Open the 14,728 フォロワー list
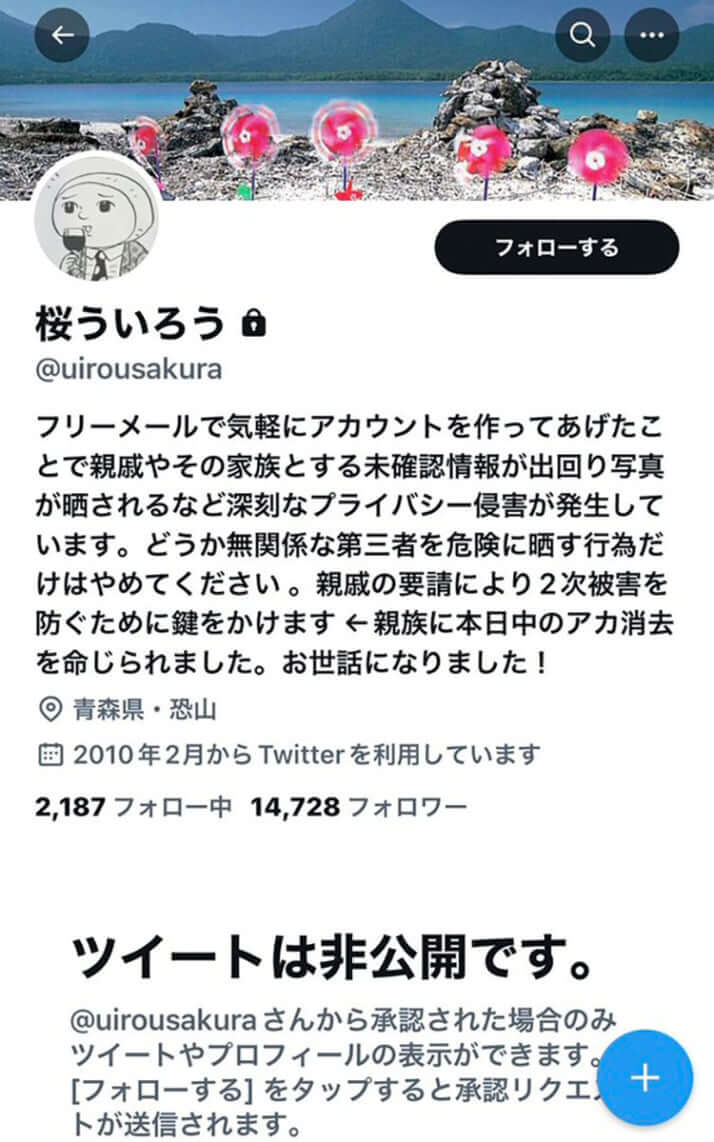 (359, 806)
